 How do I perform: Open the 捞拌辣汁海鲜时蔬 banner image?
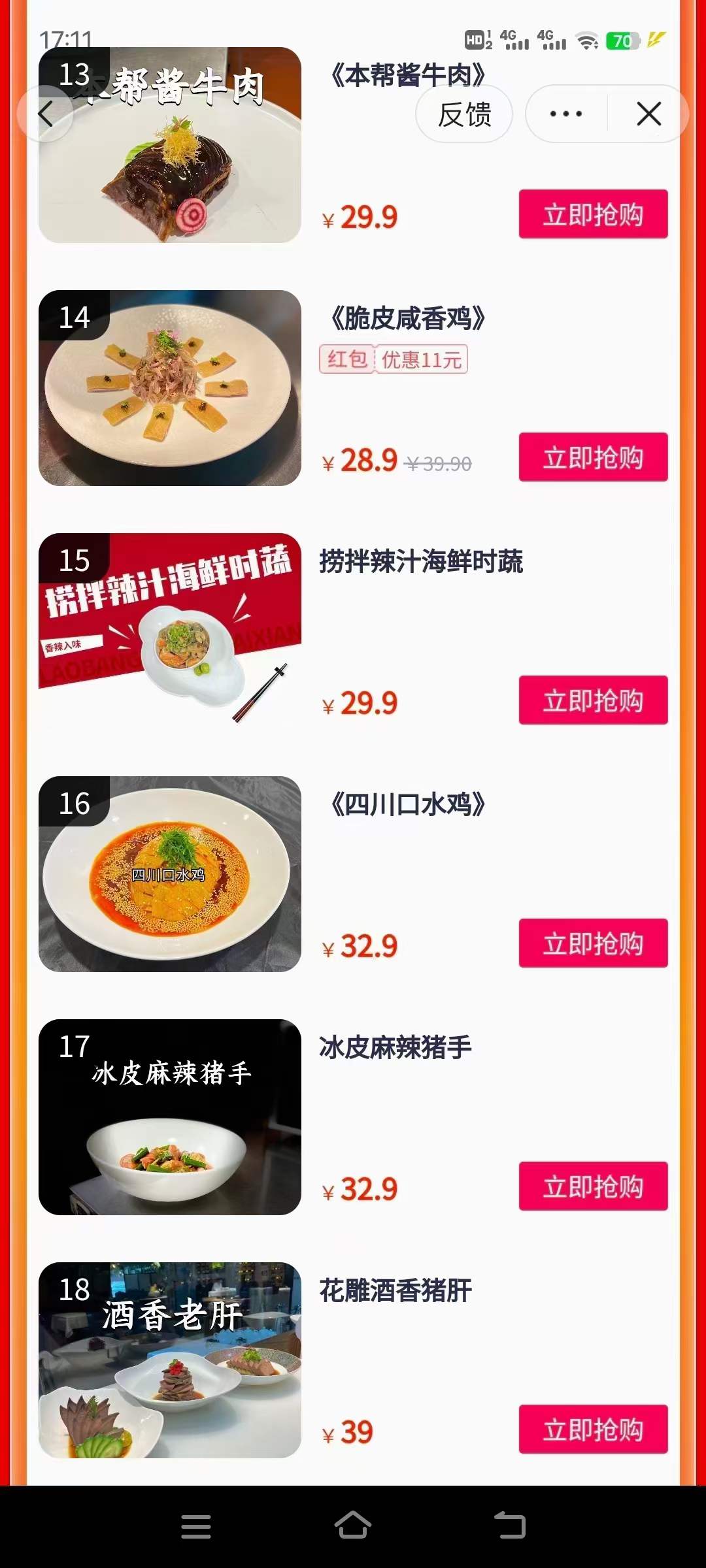click(170, 632)
